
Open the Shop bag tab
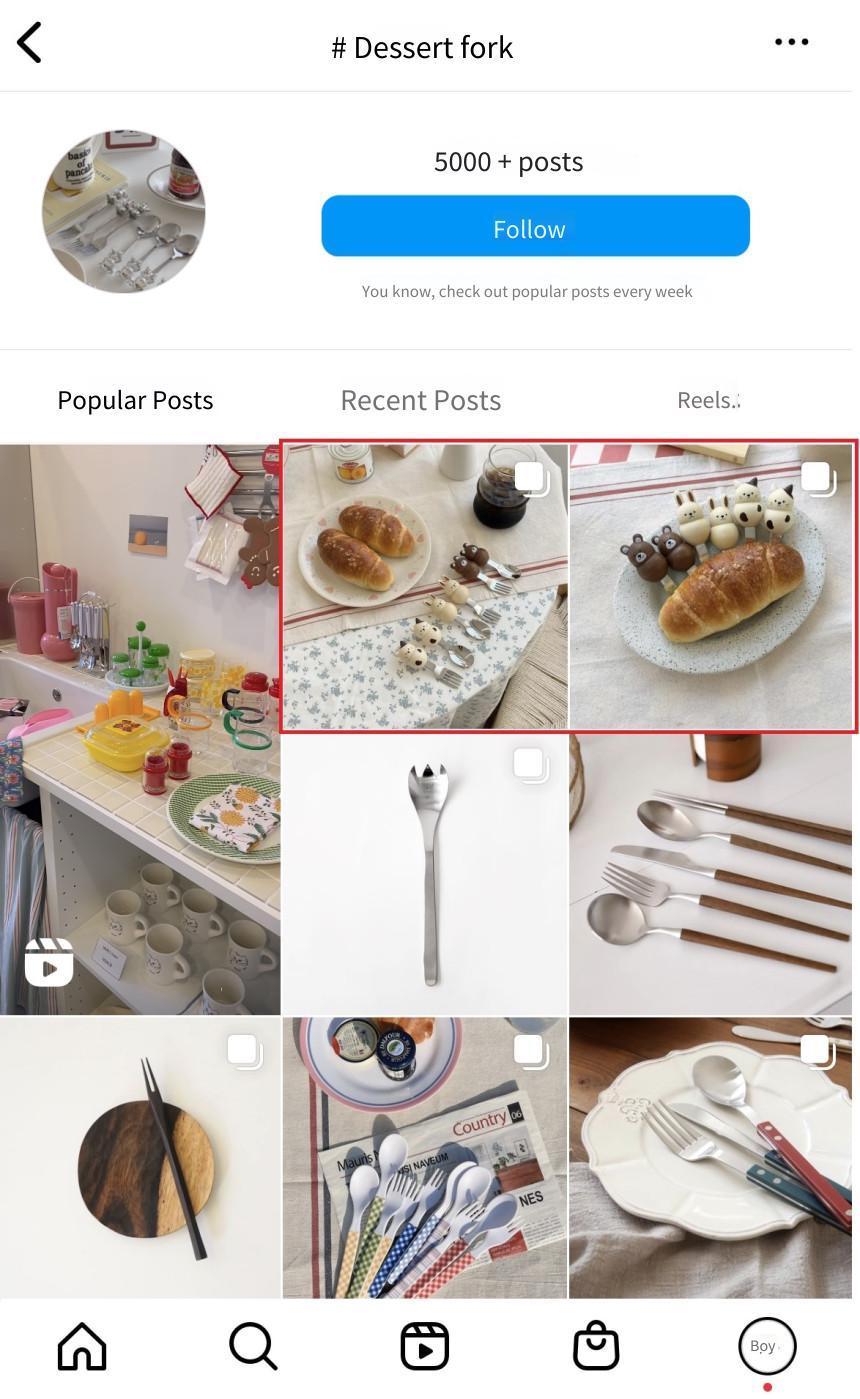596,1346
